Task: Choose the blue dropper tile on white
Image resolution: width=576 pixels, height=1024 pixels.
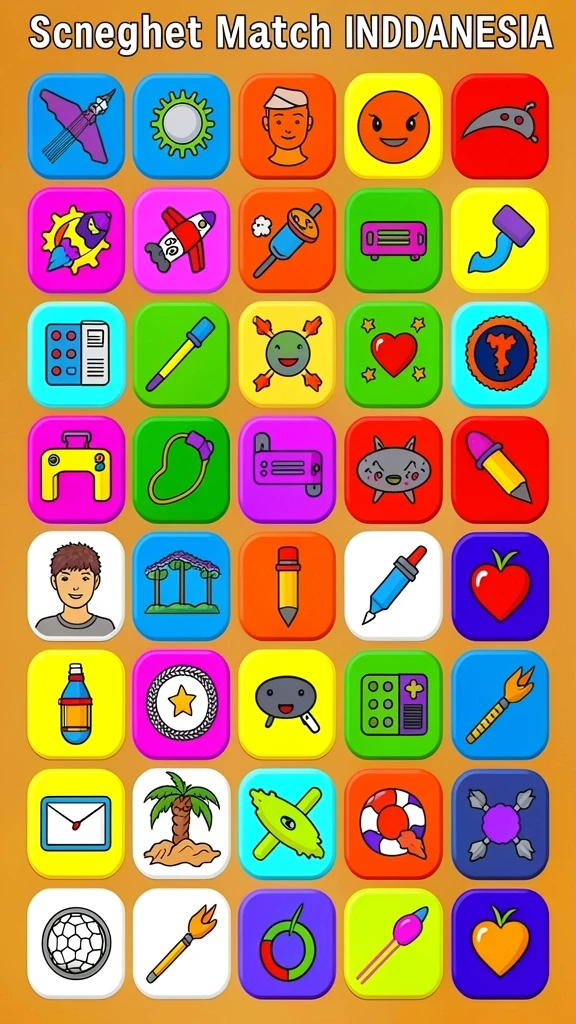Action: (393, 586)
